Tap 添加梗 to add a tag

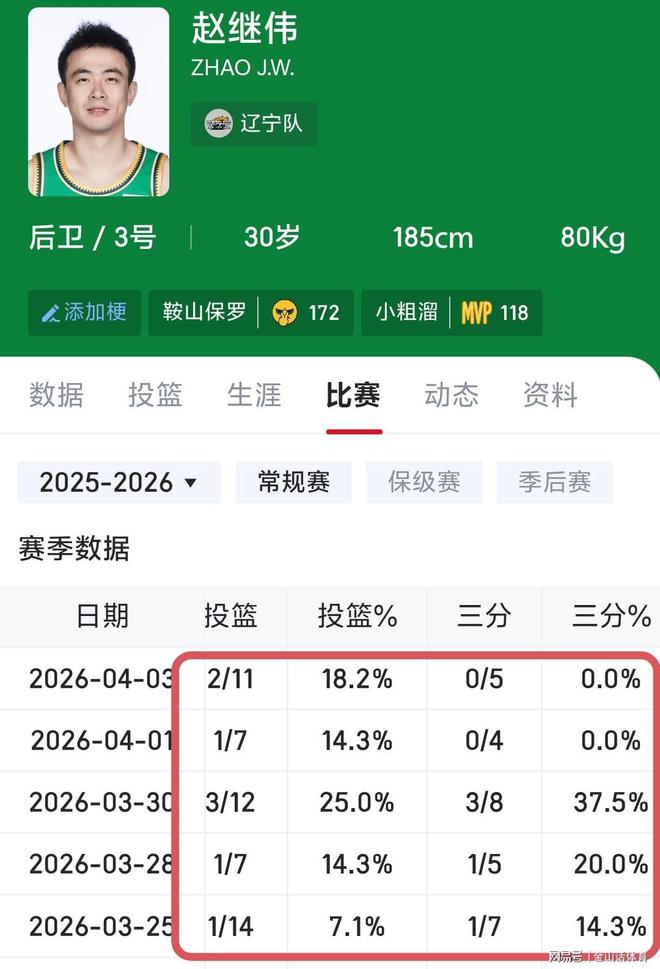[84, 312]
